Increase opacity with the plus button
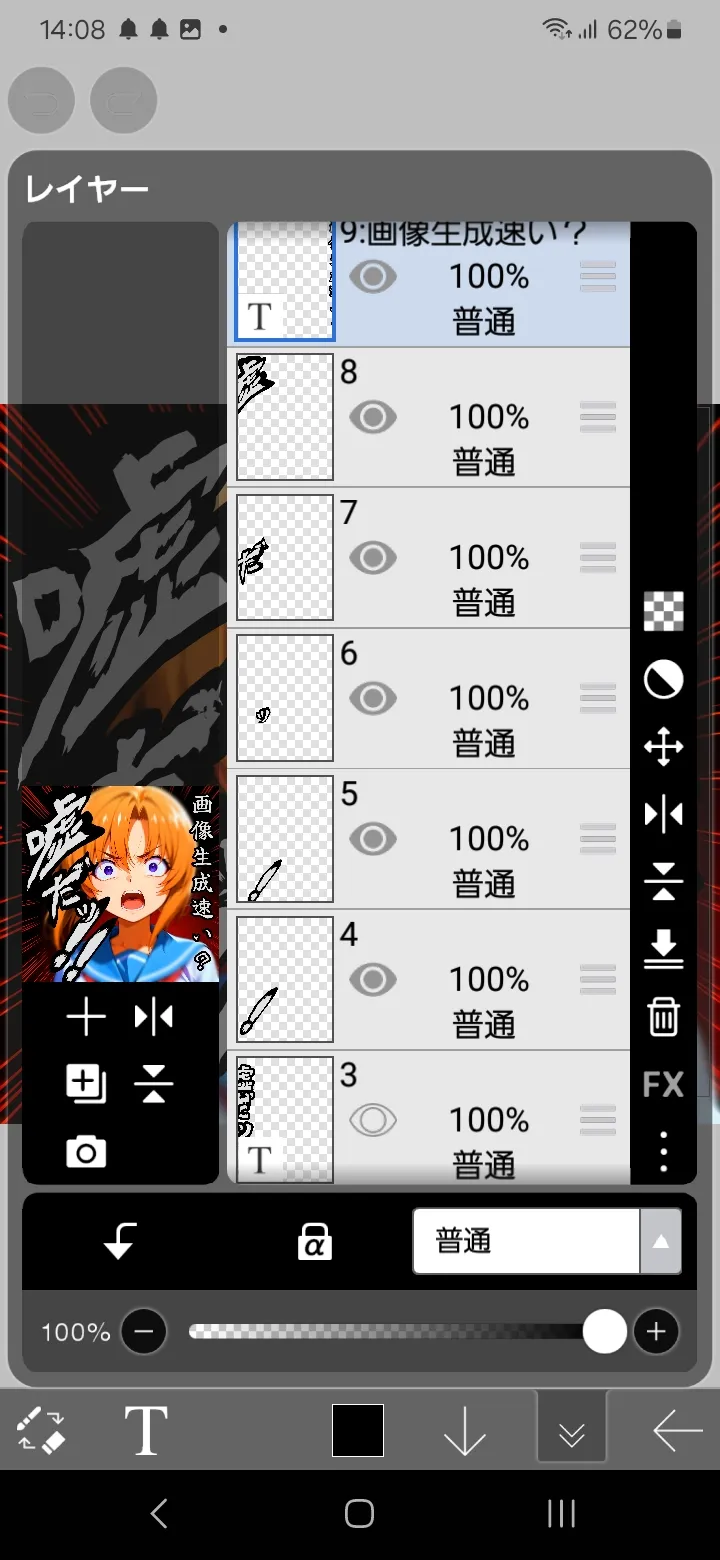 click(x=656, y=1332)
